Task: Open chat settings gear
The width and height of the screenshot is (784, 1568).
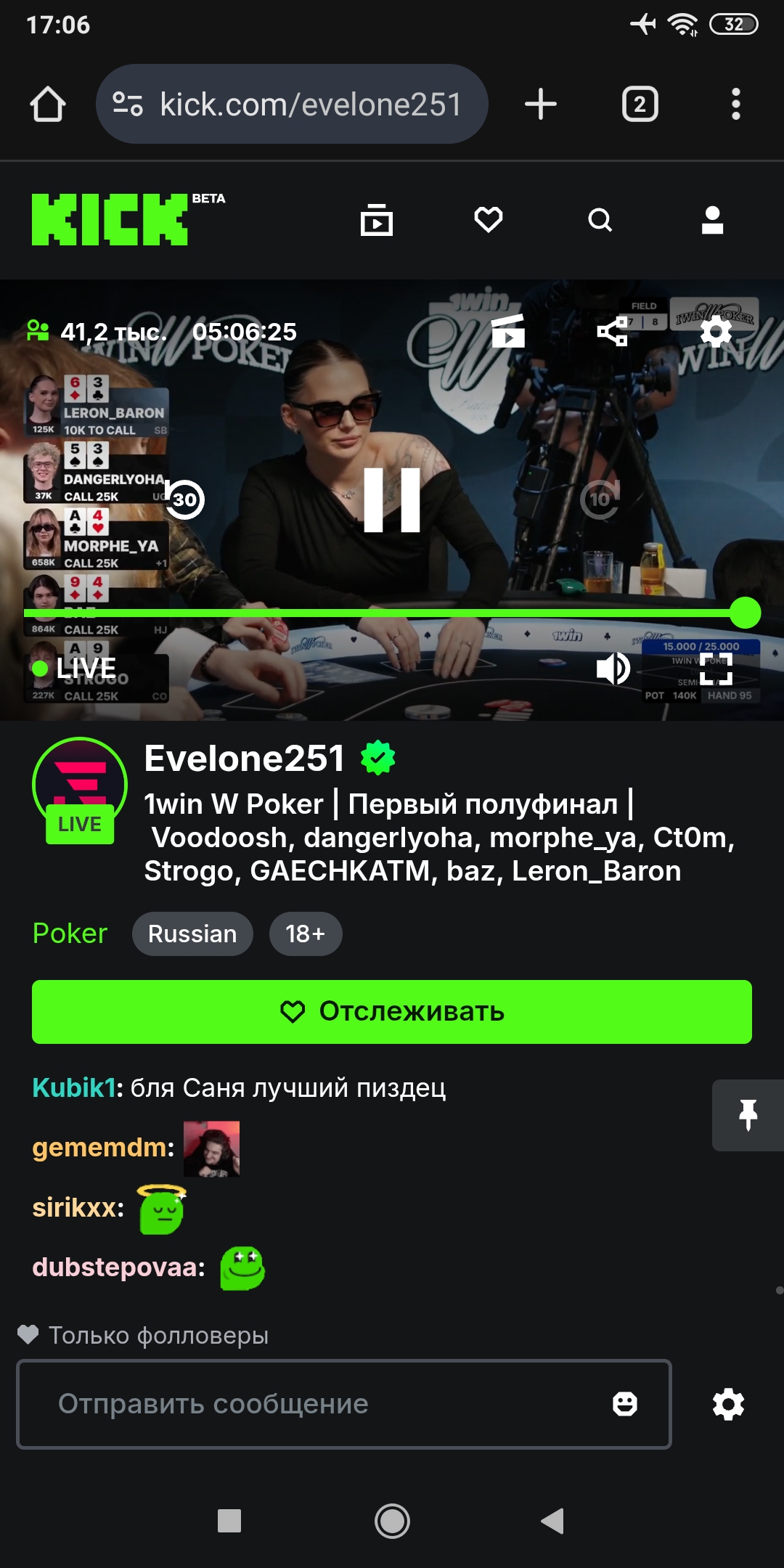Action: [x=728, y=1404]
